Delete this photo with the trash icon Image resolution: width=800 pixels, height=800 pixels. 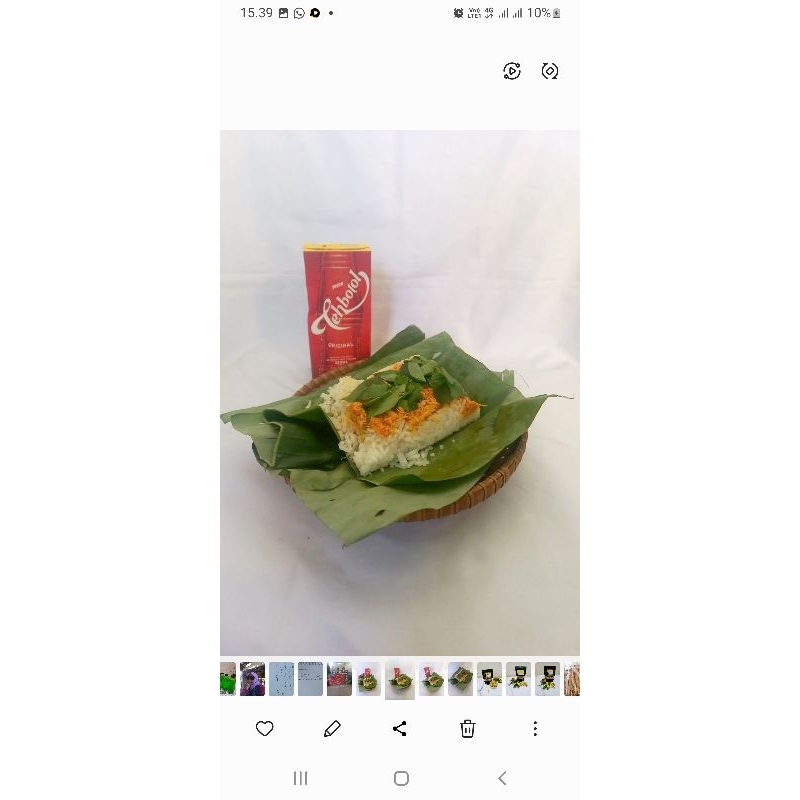(467, 729)
